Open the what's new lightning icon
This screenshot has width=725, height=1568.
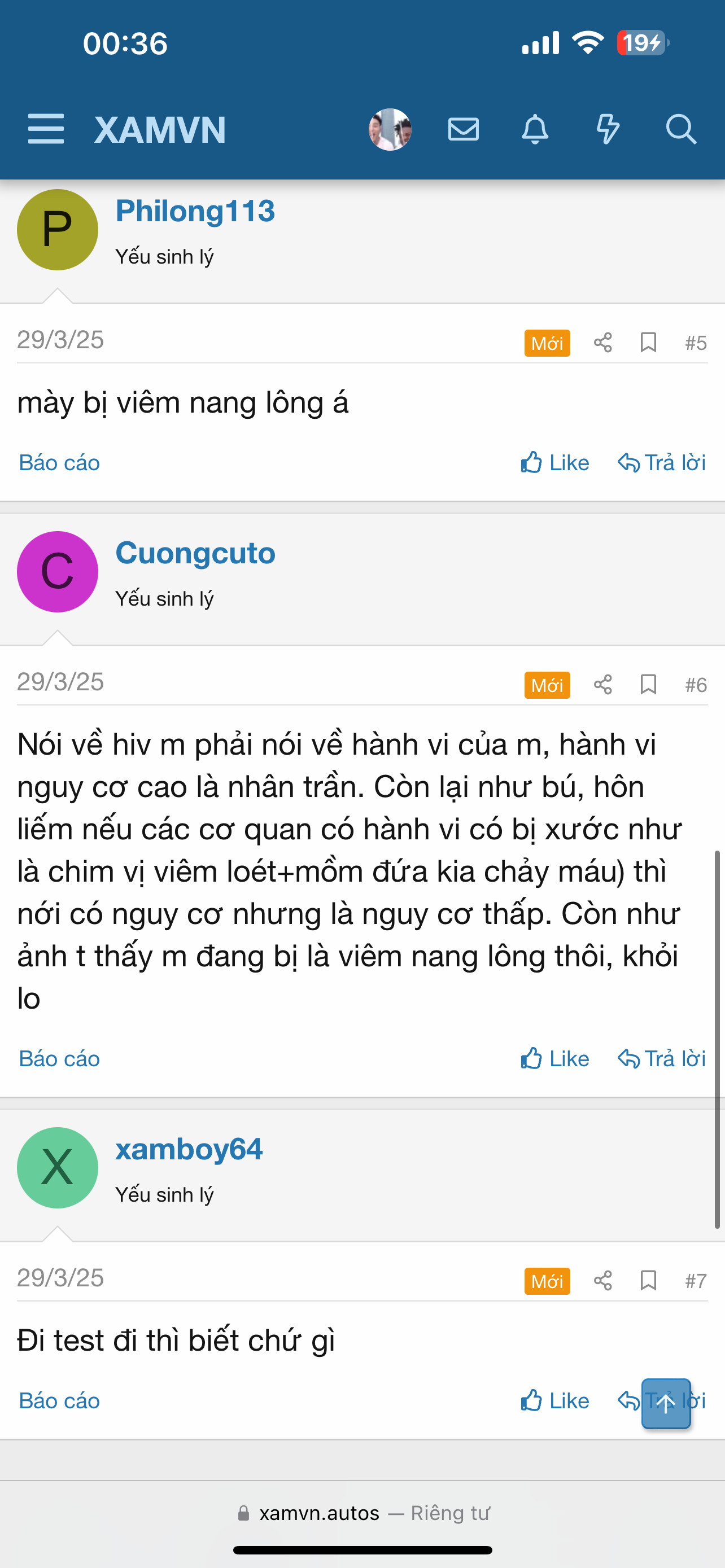[608, 130]
